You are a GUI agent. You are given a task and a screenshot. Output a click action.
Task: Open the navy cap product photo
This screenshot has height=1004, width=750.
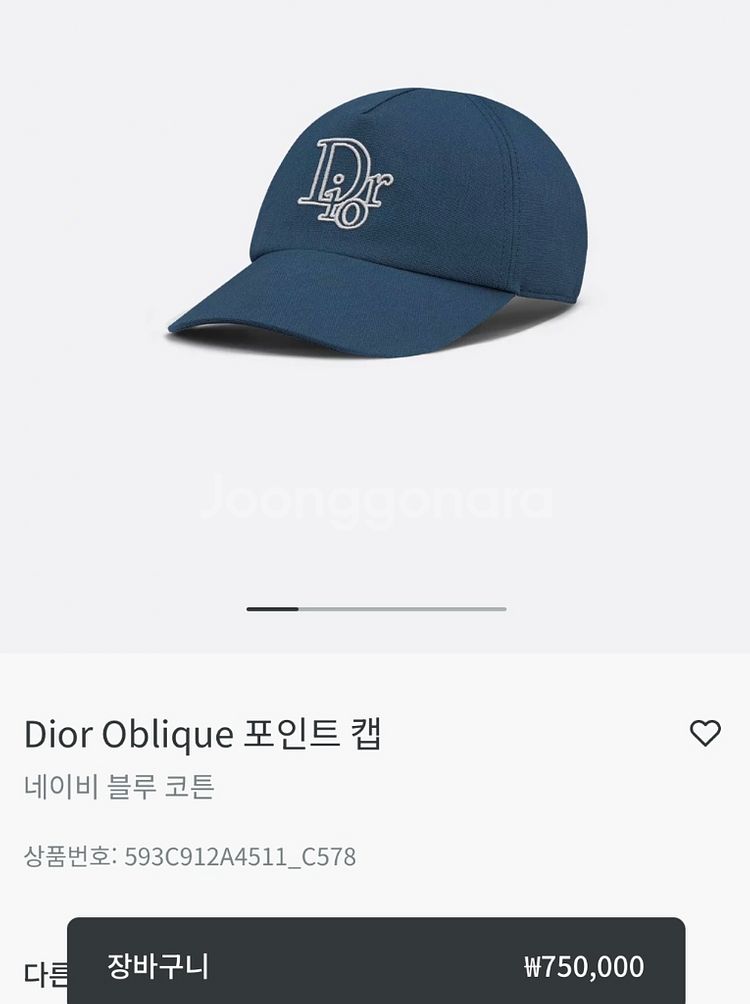pos(377,225)
